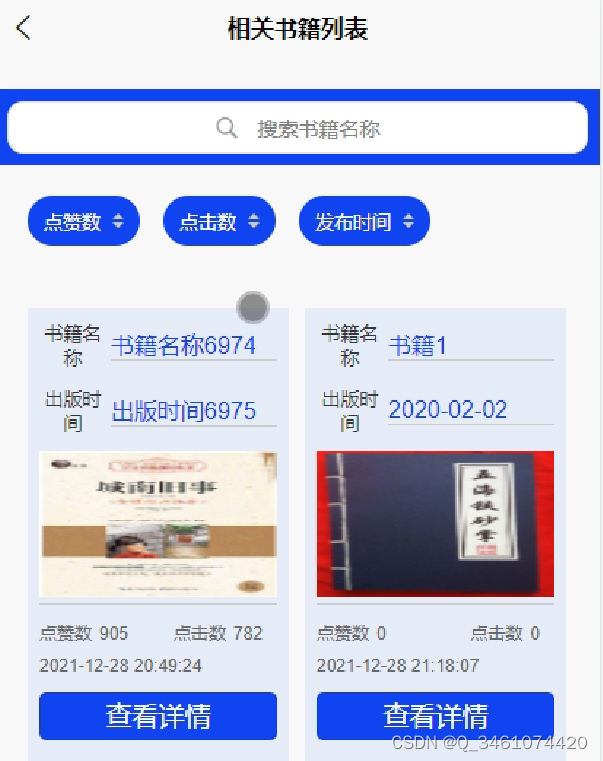Screen dimensions: 603x761
Task: Sort books by 点赞数
Action: click(x=84, y=222)
